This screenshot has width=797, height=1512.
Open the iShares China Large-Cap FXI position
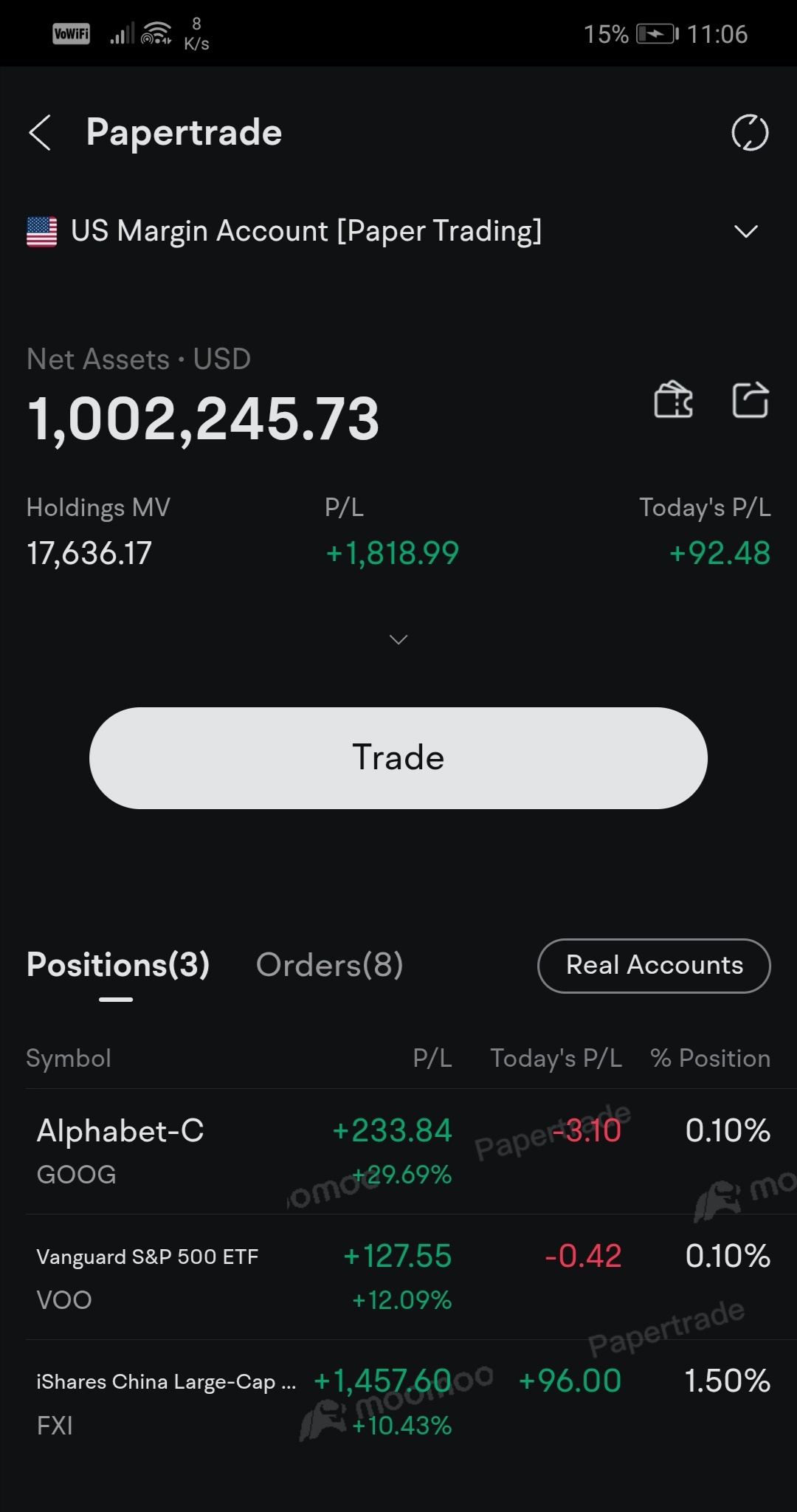tap(398, 1403)
